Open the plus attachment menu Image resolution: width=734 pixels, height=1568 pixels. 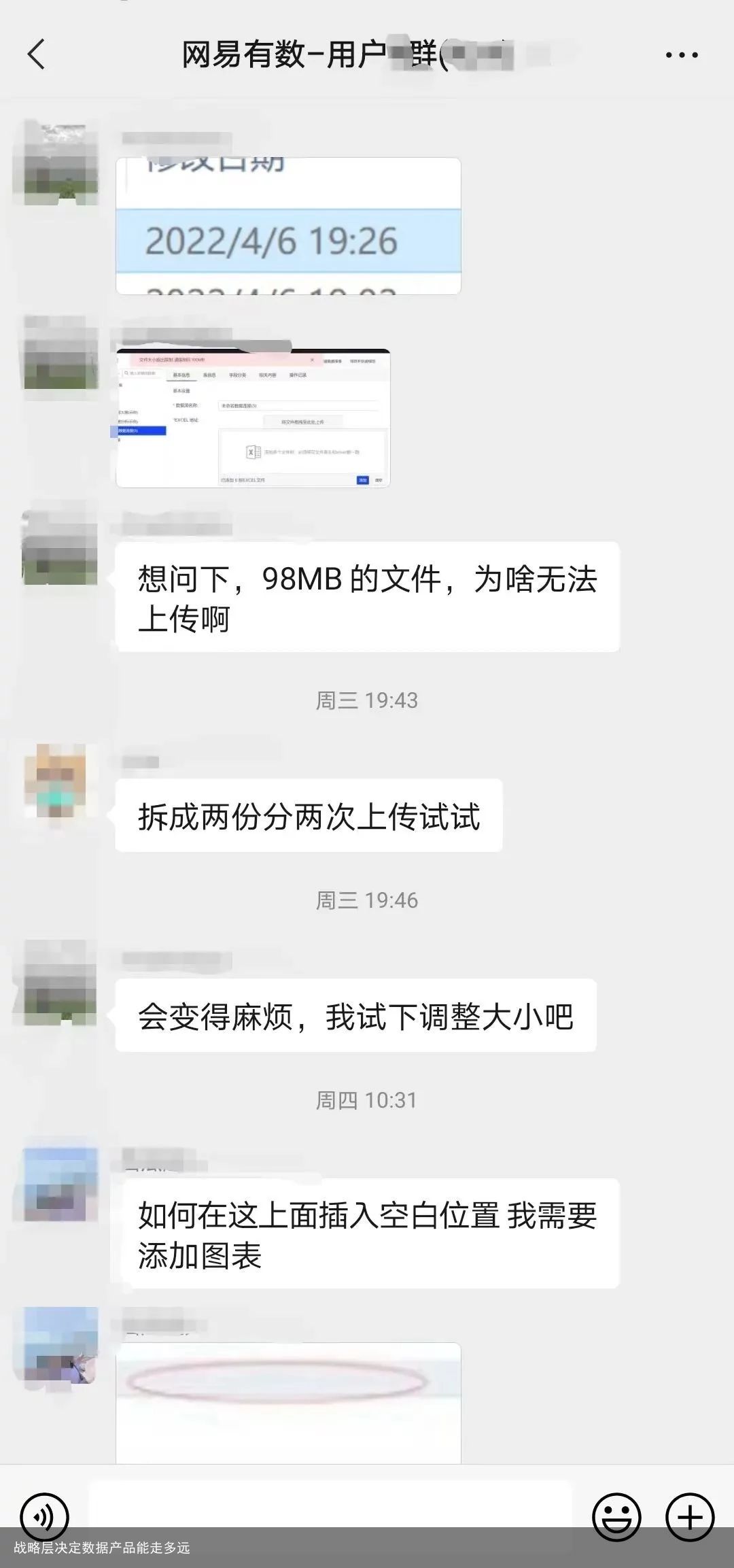pos(689,1516)
